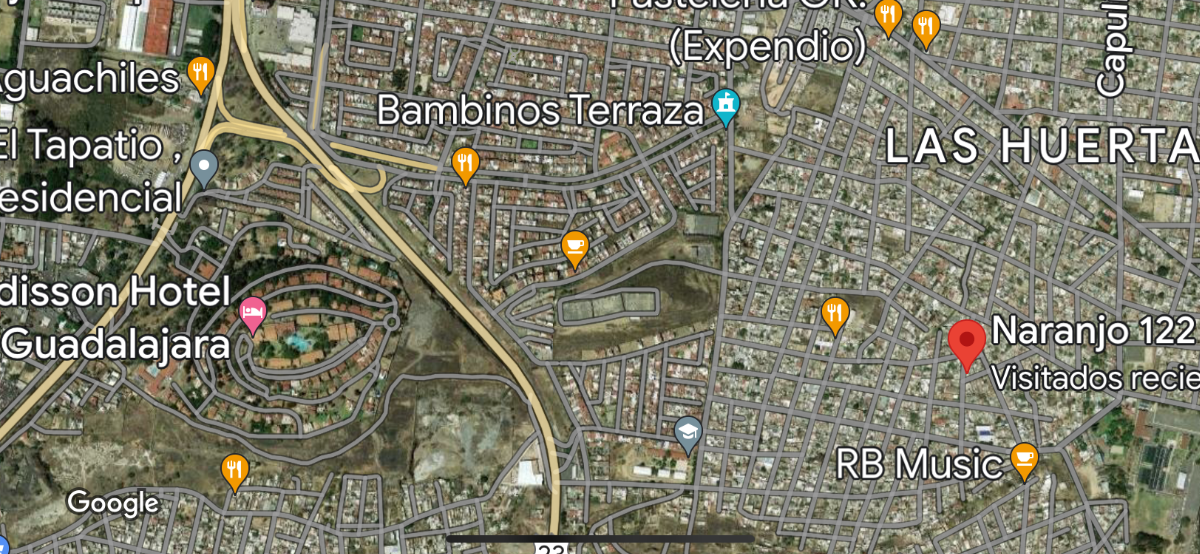This screenshot has height=554, width=1200.
Task: Select the El Tapatio Residencial grey pin
Action: click(x=204, y=166)
